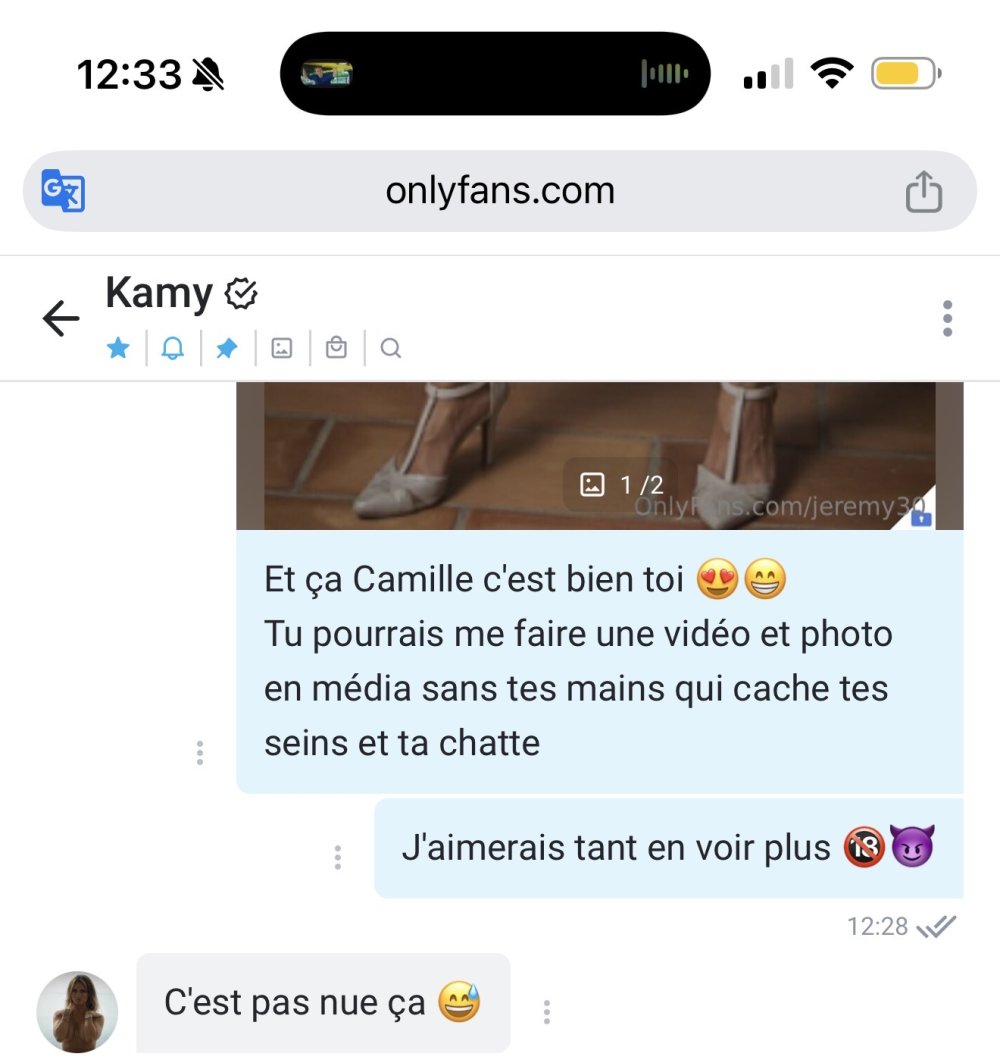
Task: Open the Google Translate icon in address bar
Action: pyautogui.click(x=63, y=191)
